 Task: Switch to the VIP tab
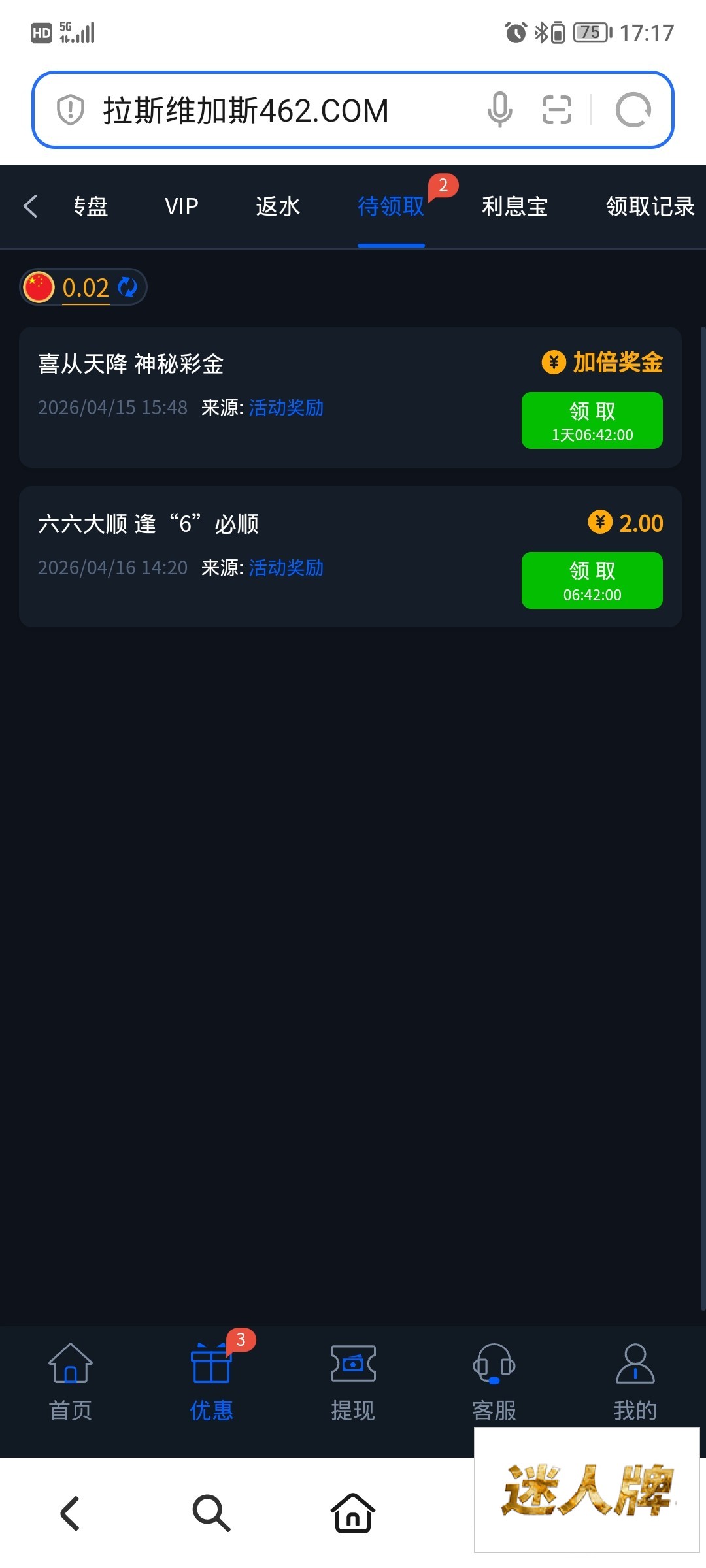(x=181, y=206)
